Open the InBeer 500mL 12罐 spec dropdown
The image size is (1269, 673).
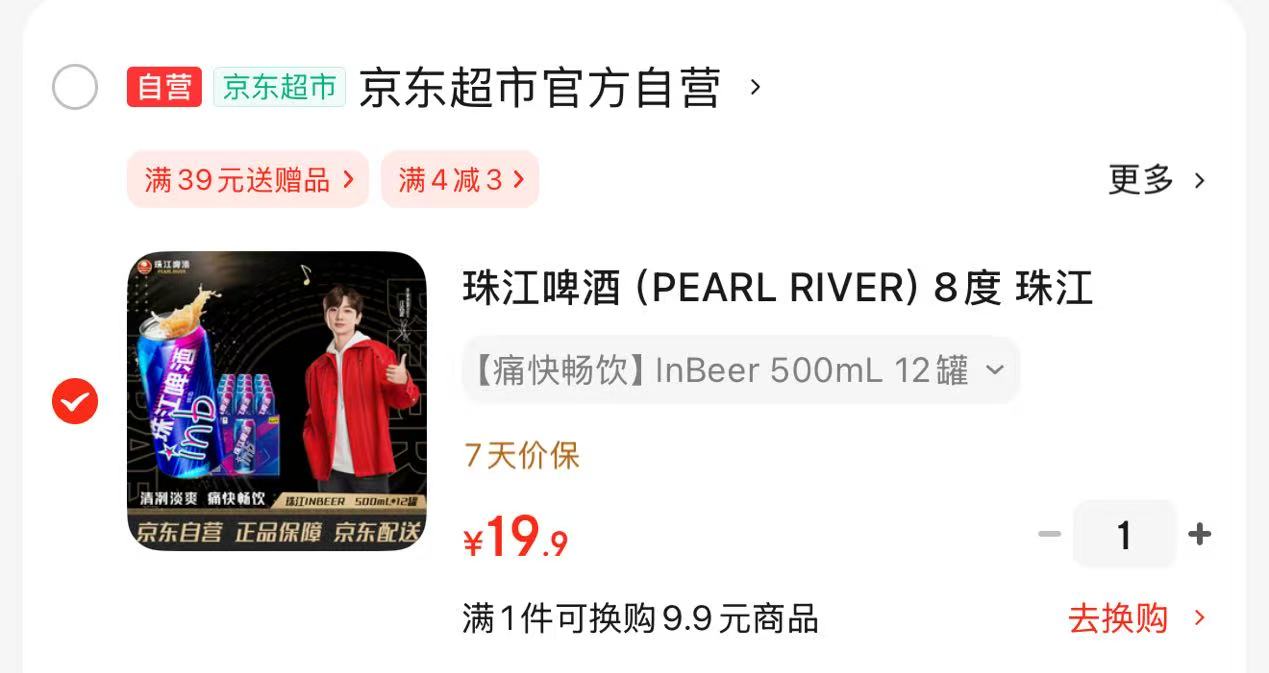click(740, 371)
